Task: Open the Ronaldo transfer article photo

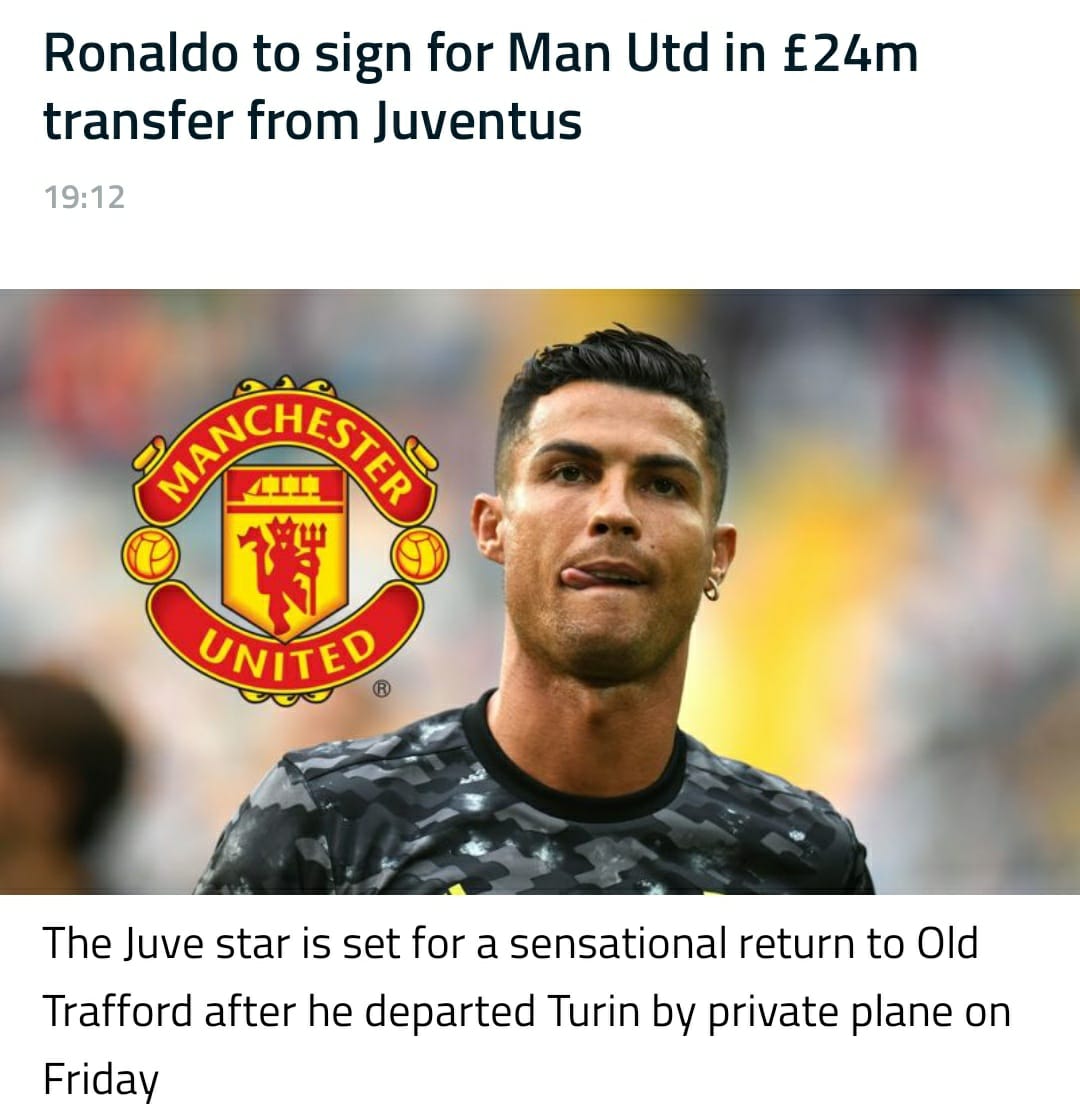Action: click(540, 591)
